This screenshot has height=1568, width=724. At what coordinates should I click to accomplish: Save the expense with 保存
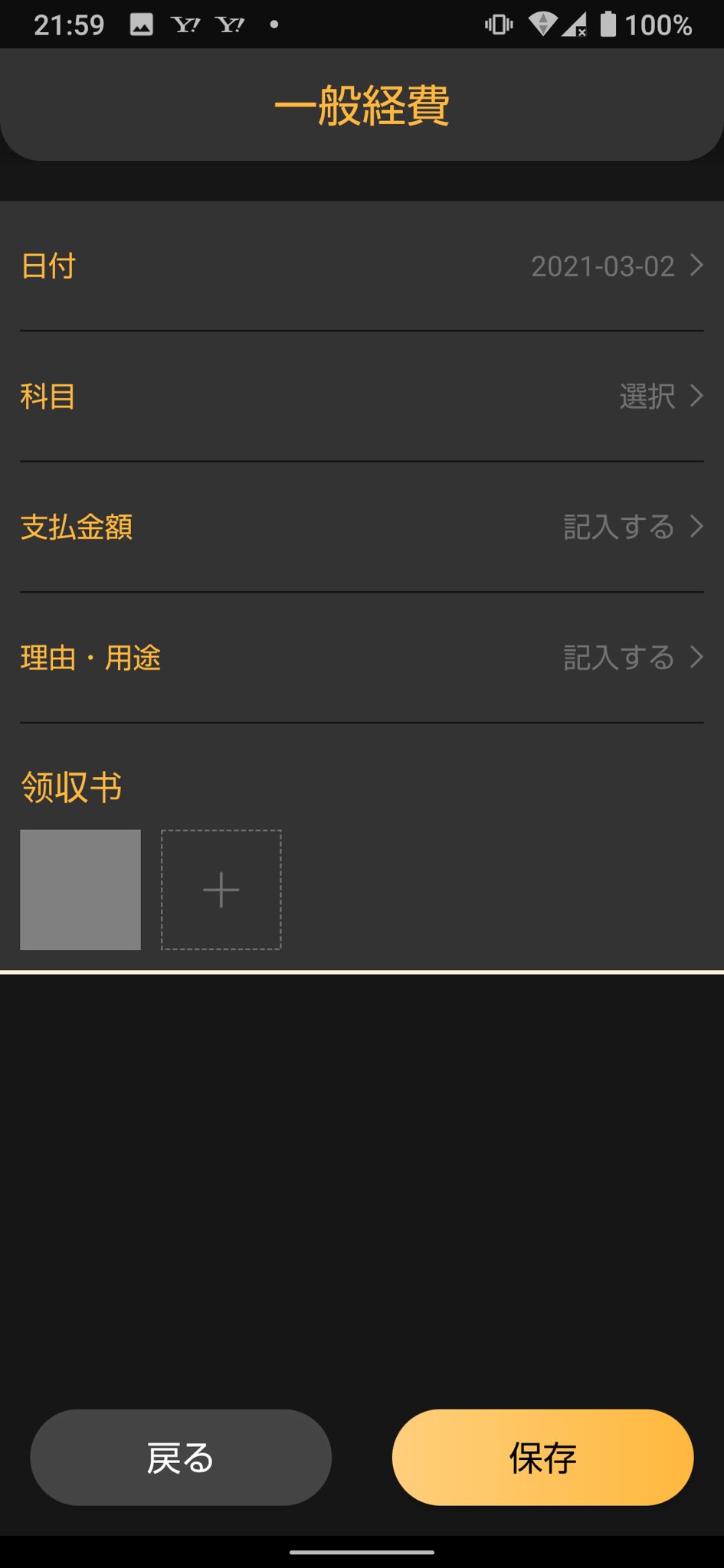(542, 1457)
